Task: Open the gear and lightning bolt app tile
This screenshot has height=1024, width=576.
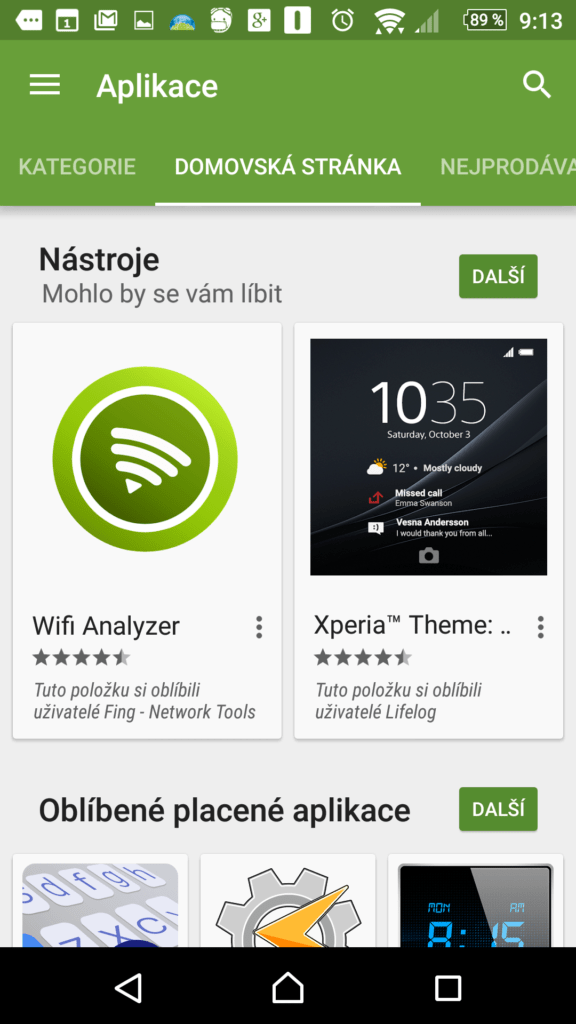Action: pos(288,901)
